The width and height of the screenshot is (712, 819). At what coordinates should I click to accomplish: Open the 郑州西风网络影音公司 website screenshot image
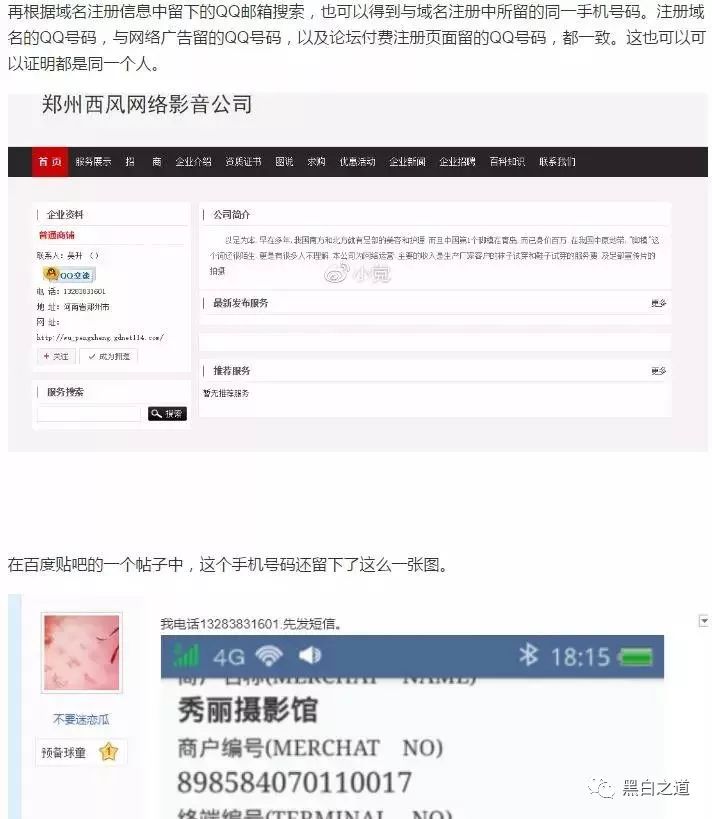coord(357,272)
